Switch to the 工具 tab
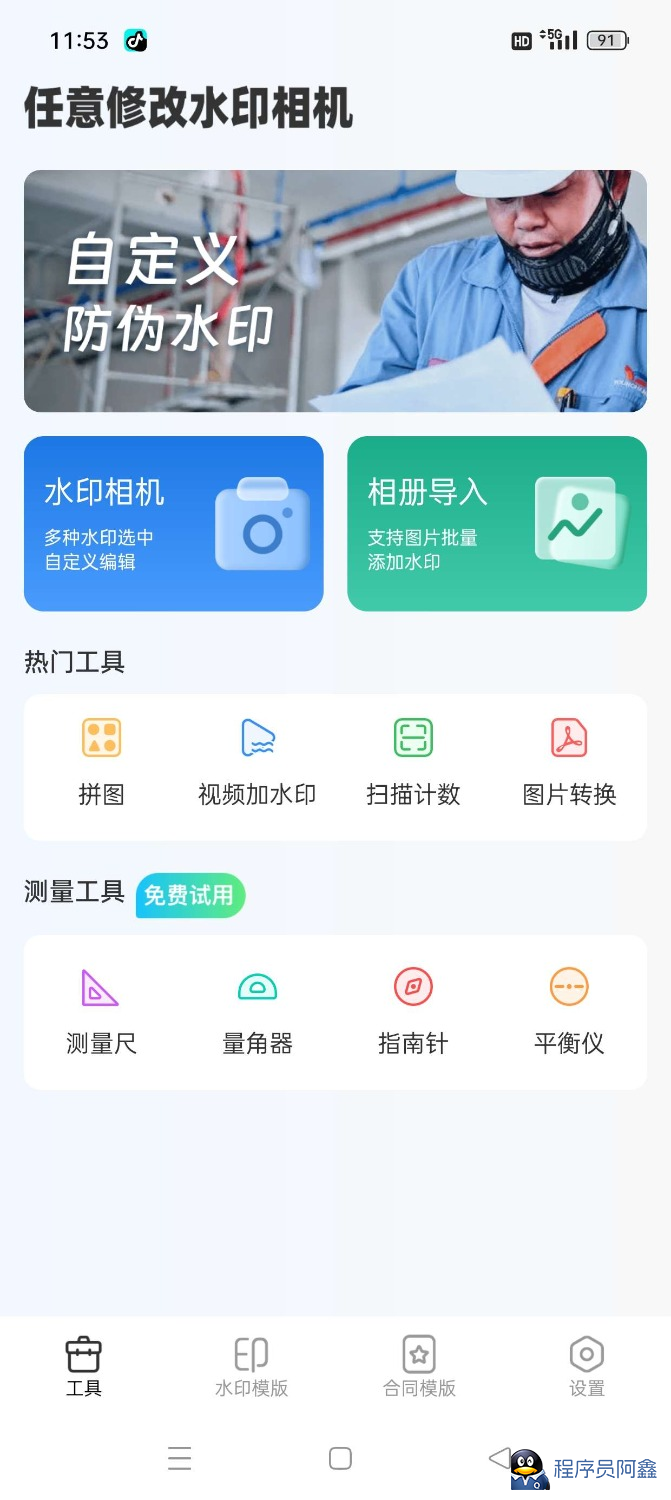Screen dimensions: 671x1500 [84, 1366]
